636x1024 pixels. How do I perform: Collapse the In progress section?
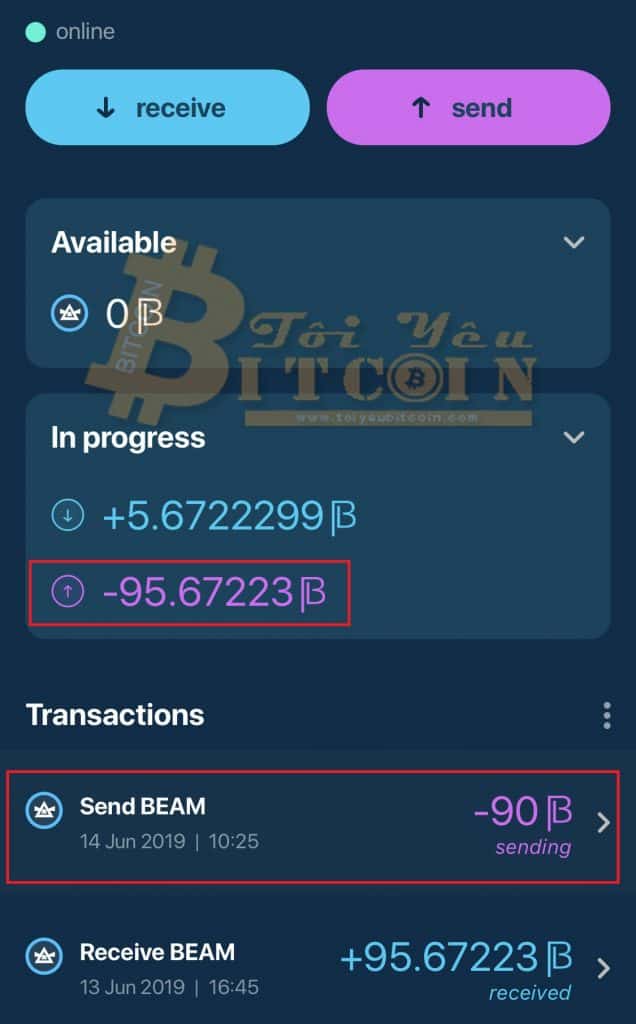[x=573, y=437]
